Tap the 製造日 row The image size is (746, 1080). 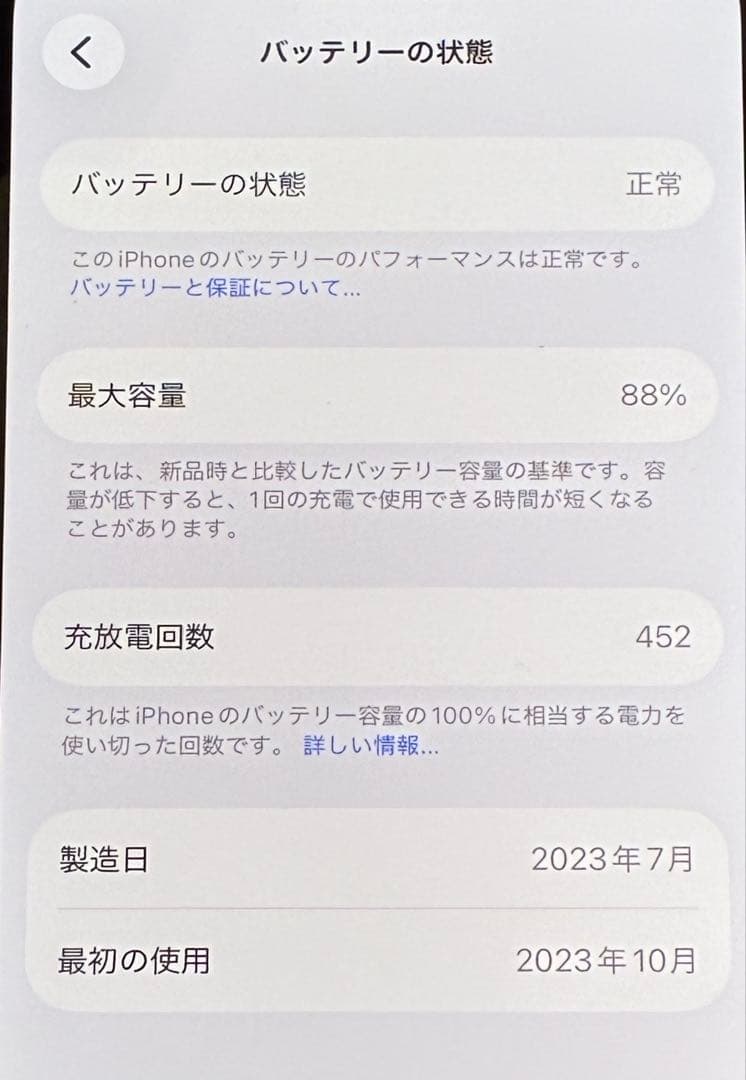(373, 860)
